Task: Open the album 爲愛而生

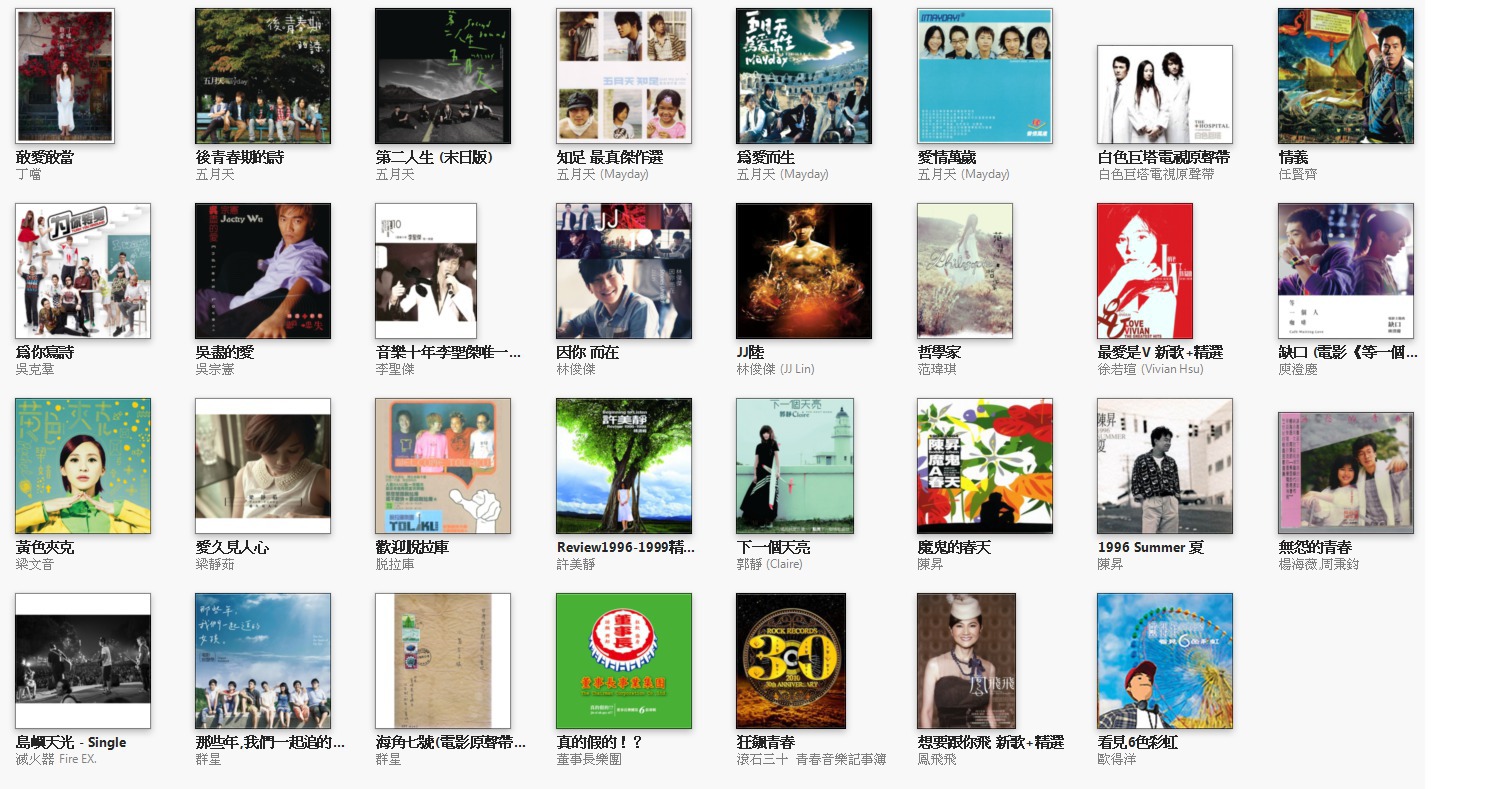Action: [x=804, y=76]
